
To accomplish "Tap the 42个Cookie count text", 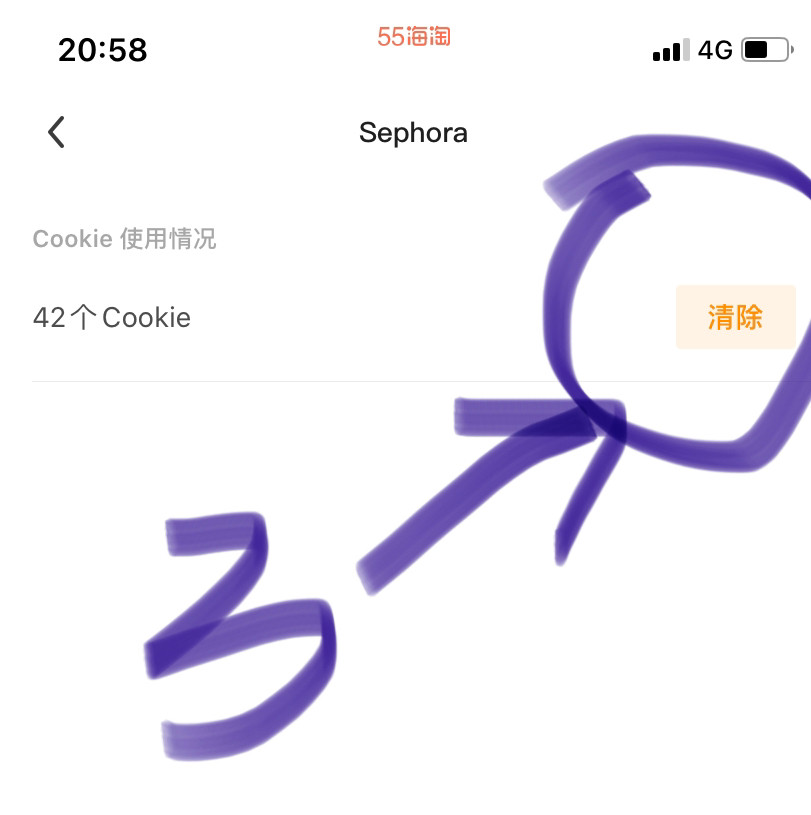I will pyautogui.click(x=112, y=317).
